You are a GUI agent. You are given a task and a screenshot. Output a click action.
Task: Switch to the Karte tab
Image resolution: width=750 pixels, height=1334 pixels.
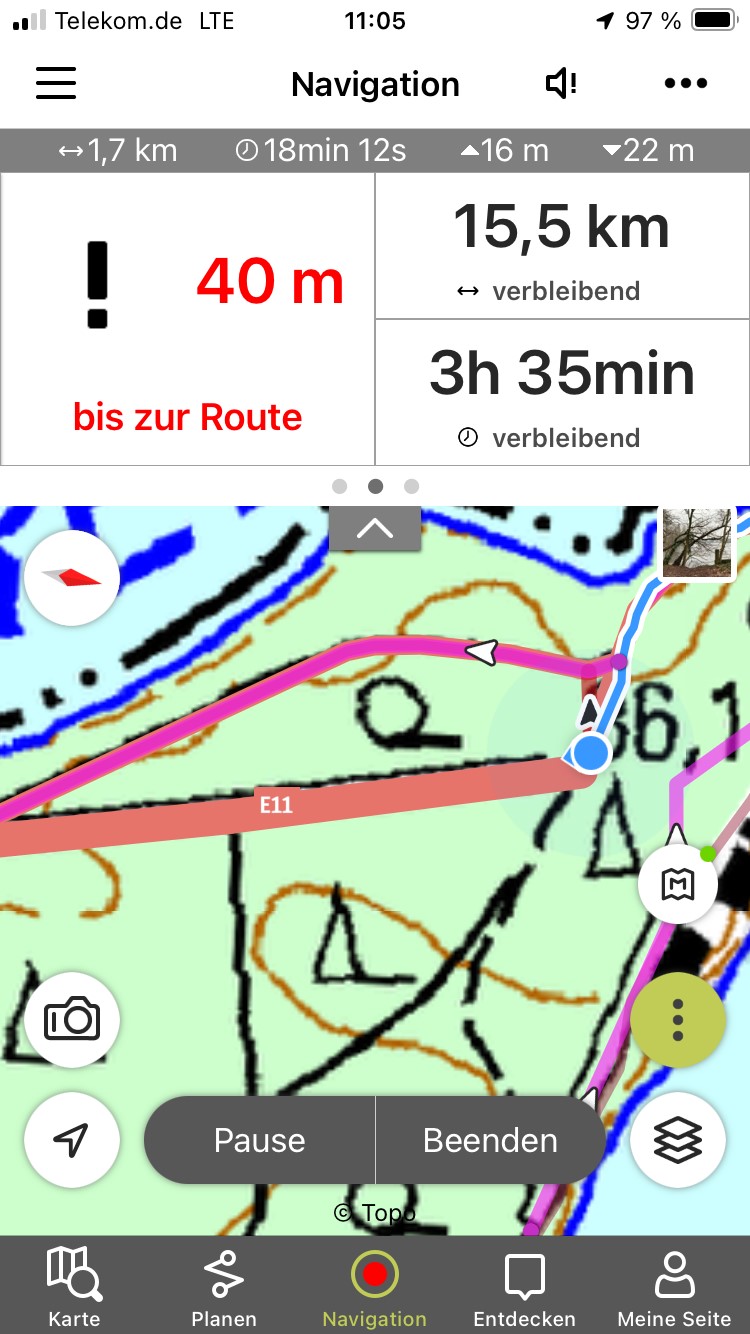point(74,1286)
